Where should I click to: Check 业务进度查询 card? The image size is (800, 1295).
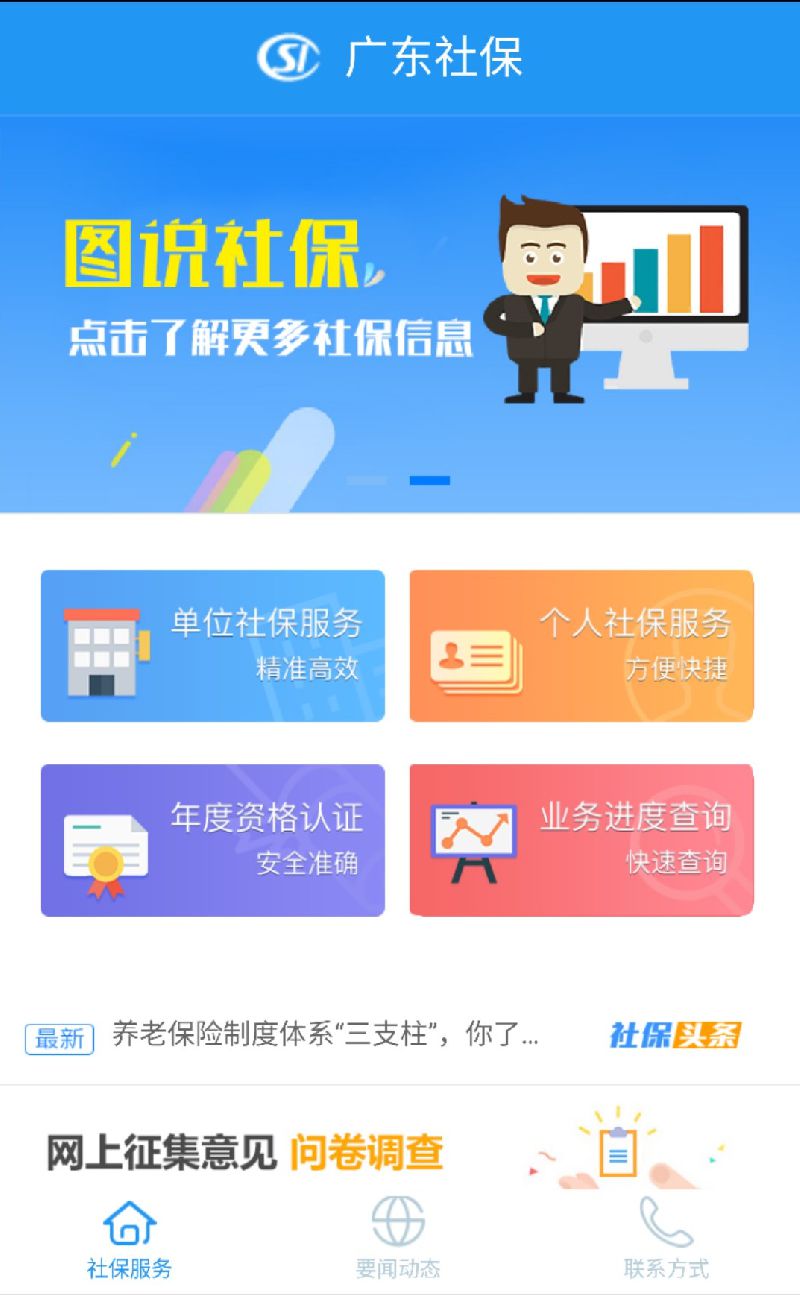click(581, 840)
